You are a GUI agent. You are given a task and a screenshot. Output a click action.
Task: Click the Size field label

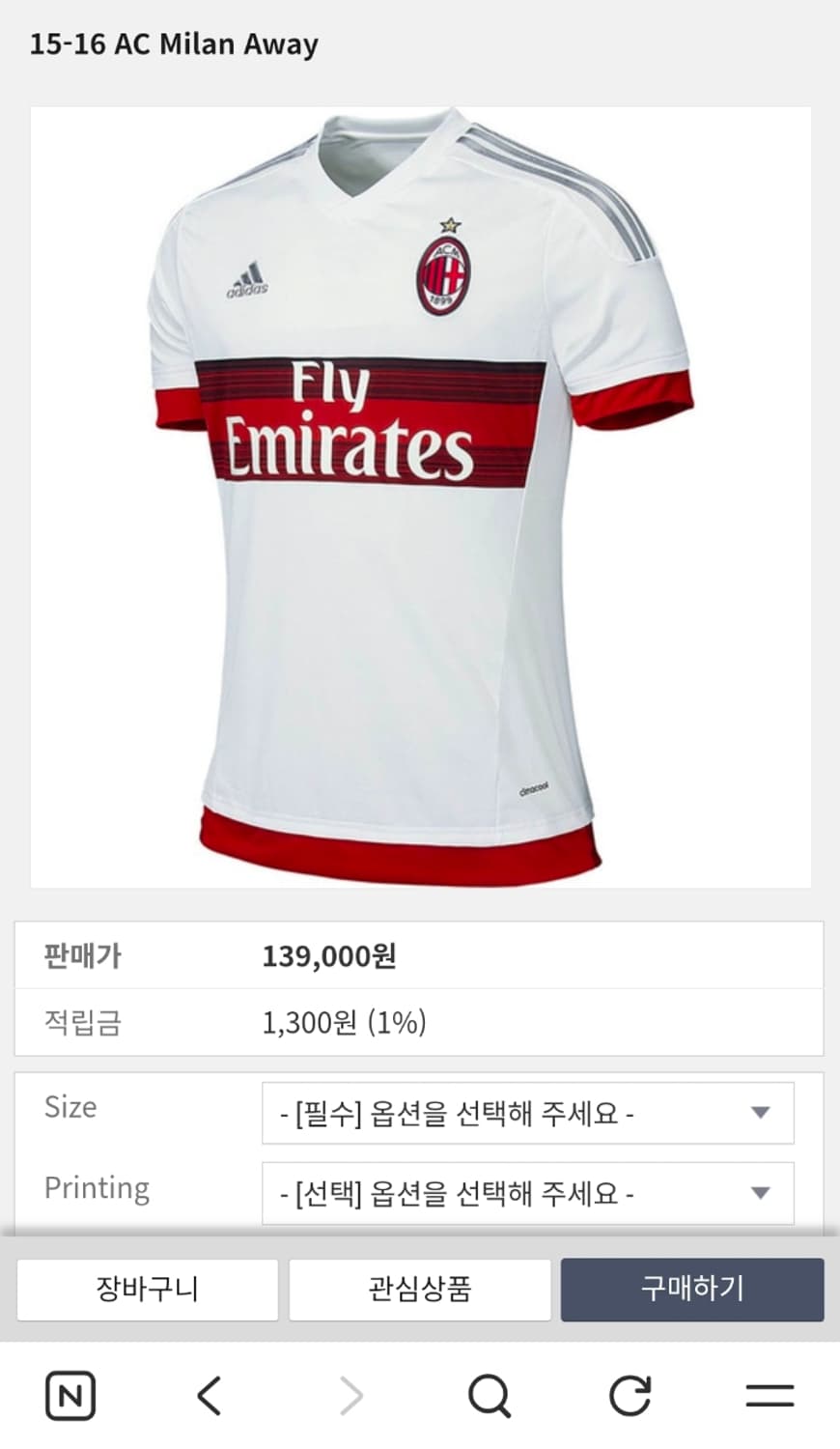[70, 1108]
